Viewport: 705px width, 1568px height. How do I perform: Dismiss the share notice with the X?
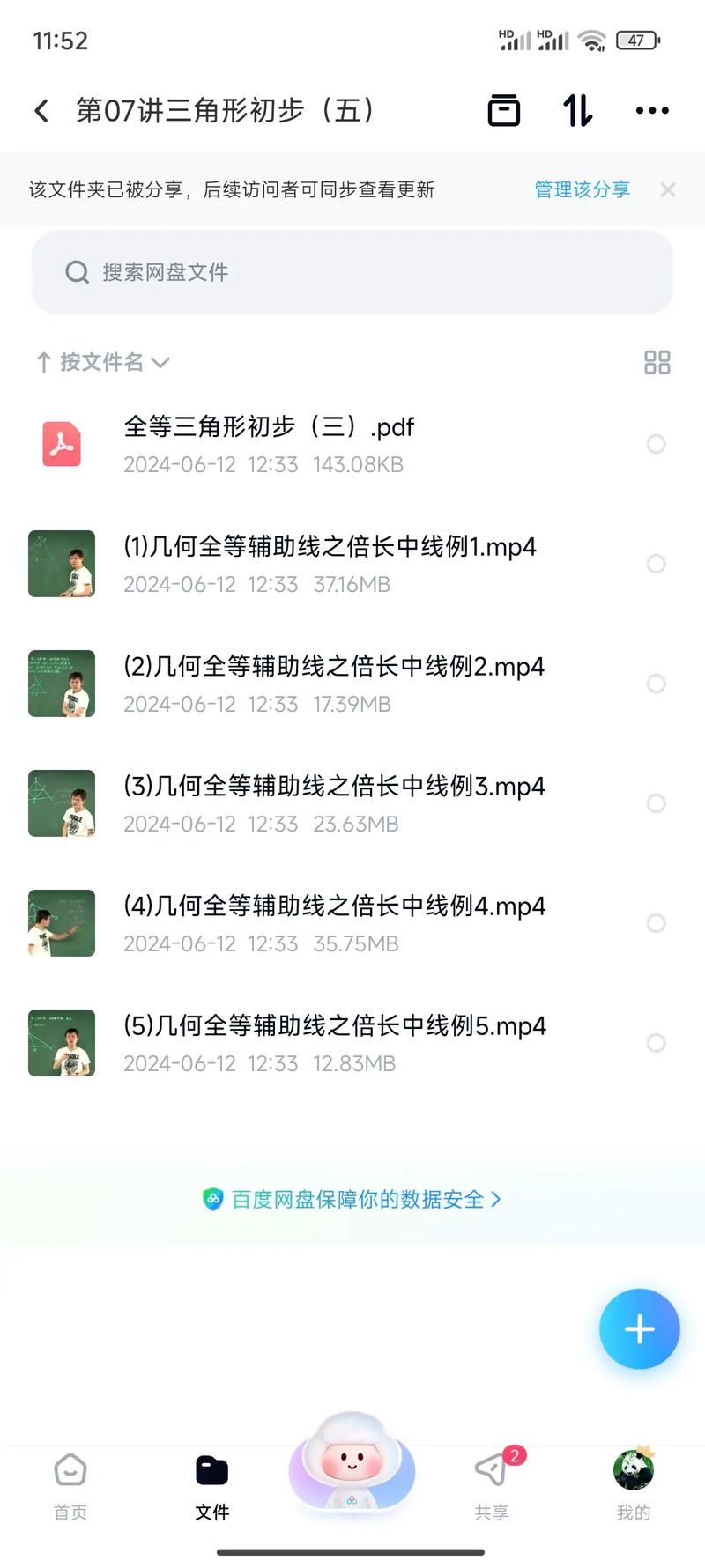pyautogui.click(x=668, y=189)
